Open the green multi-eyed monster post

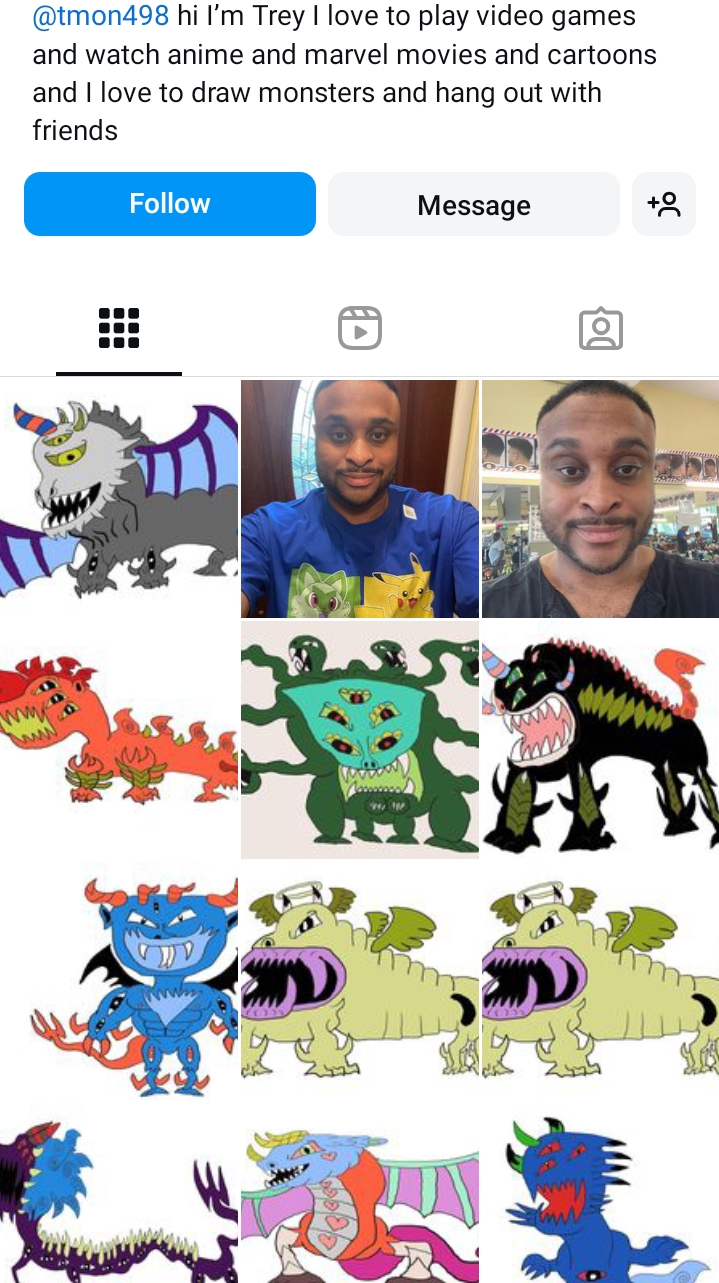coord(360,739)
